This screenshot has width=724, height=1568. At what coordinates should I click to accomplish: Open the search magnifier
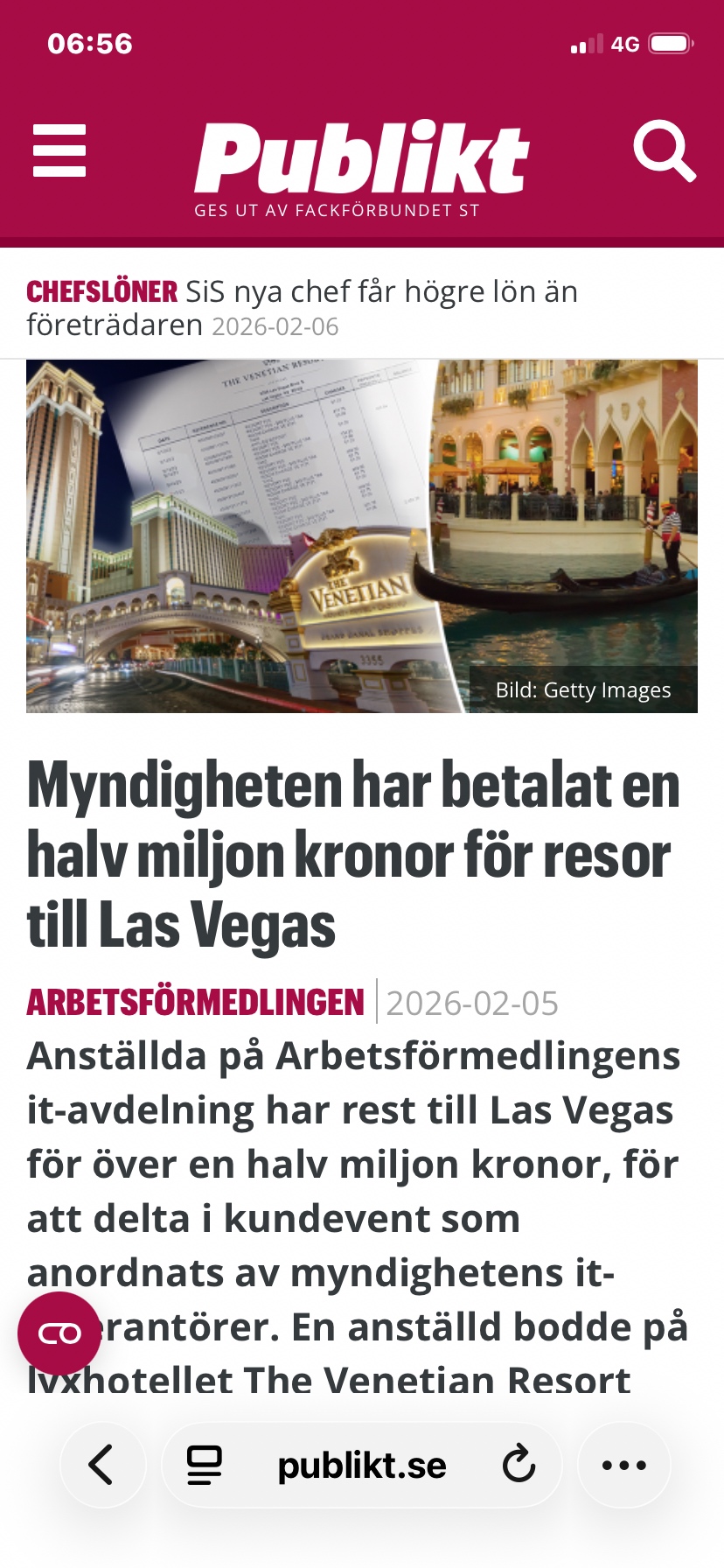[x=665, y=150]
